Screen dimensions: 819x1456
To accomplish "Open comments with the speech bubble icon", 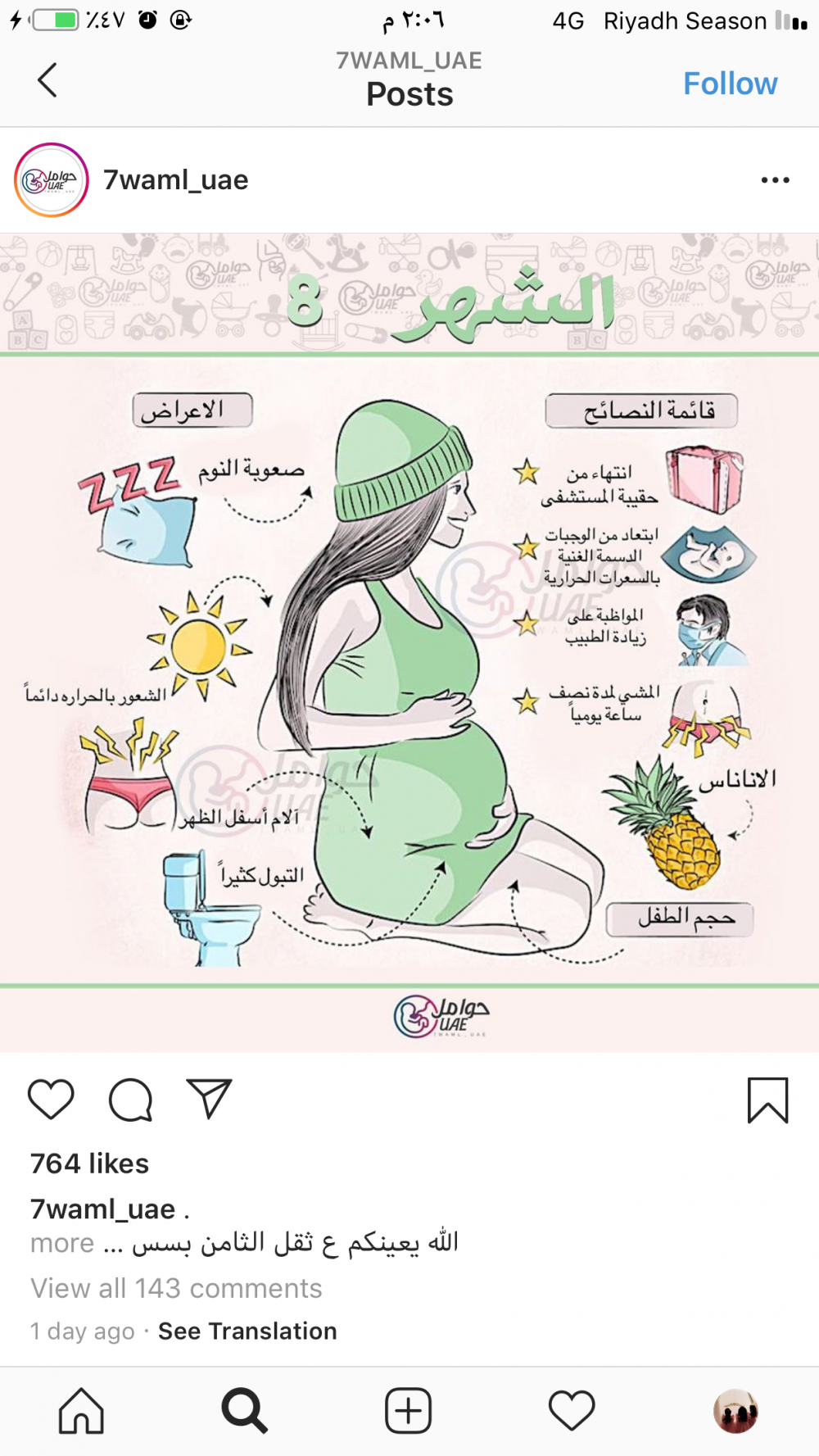I will click(x=131, y=1100).
